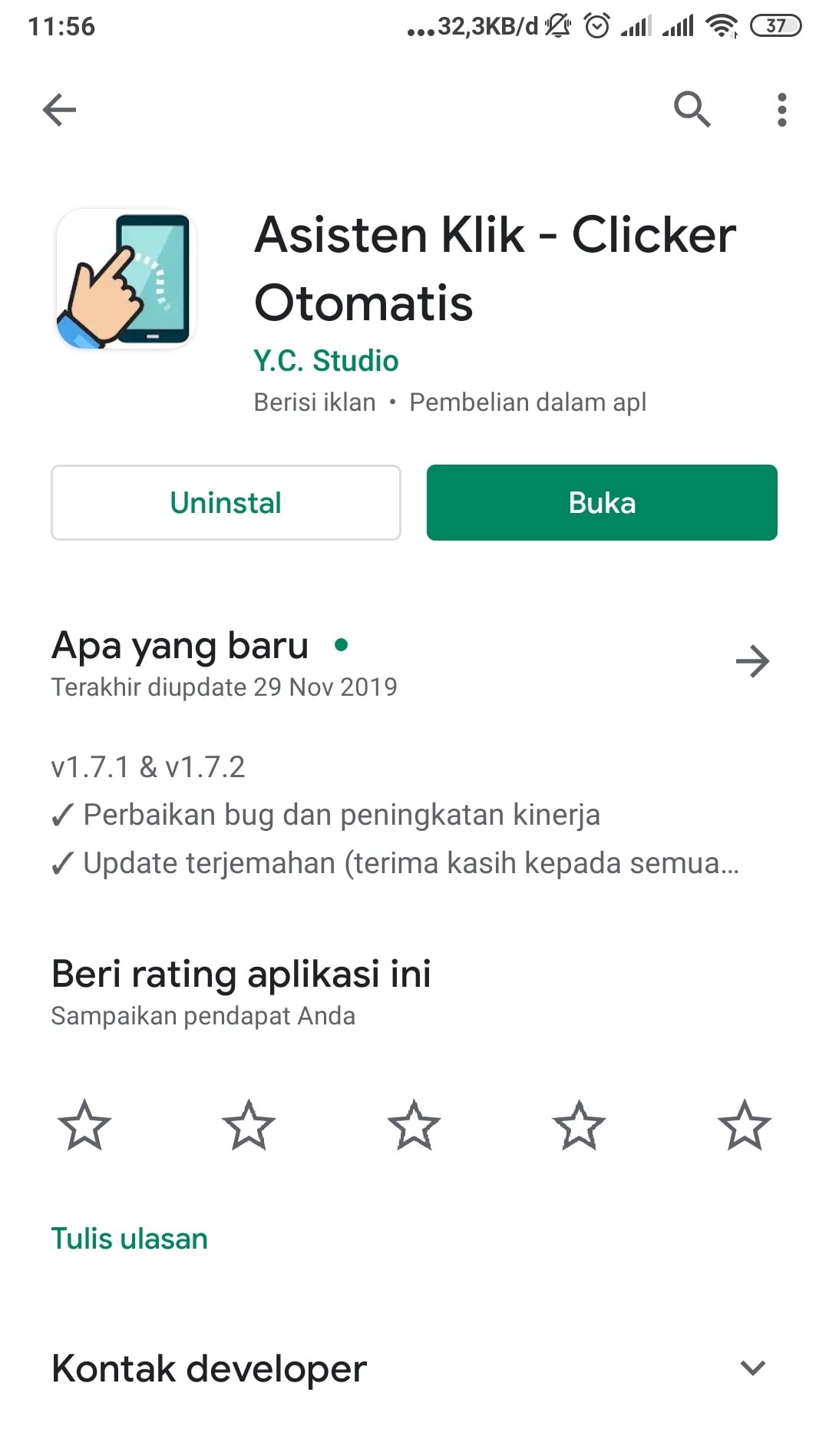
Task: Open the search magnifier icon
Action: [x=692, y=109]
